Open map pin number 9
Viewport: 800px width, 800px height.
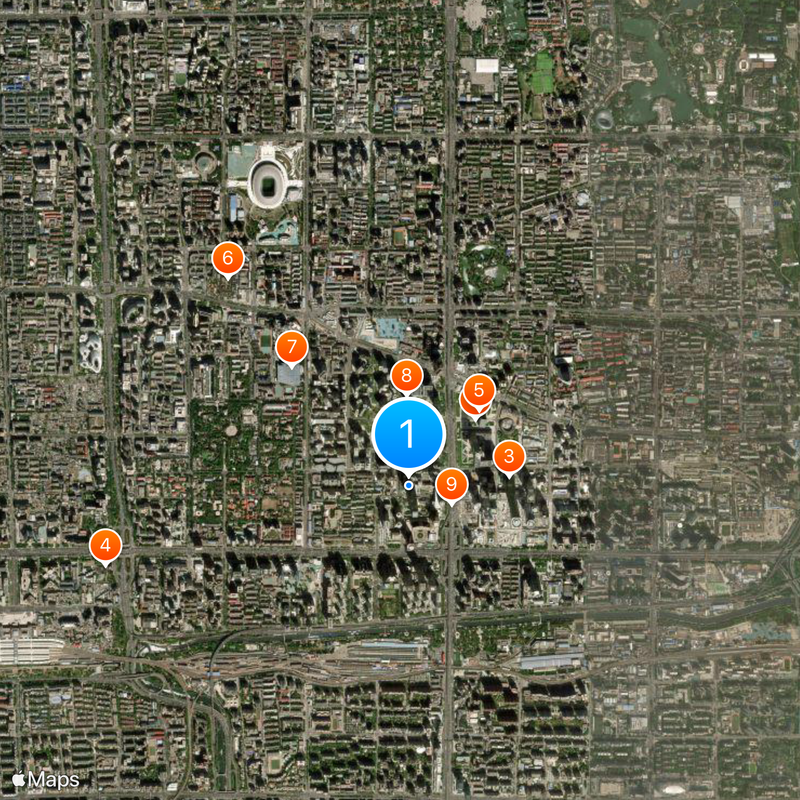[451, 485]
